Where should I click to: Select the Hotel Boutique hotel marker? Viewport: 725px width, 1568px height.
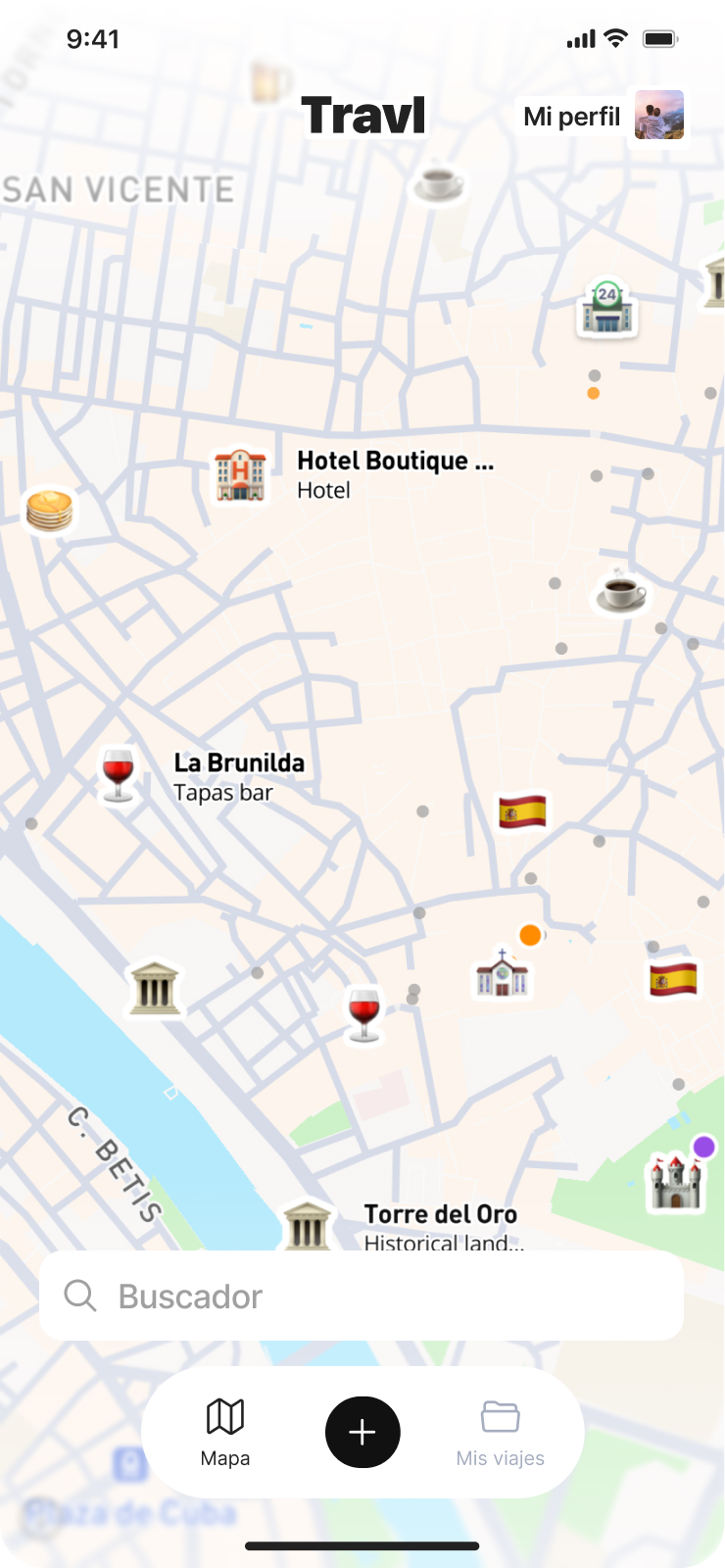(240, 475)
